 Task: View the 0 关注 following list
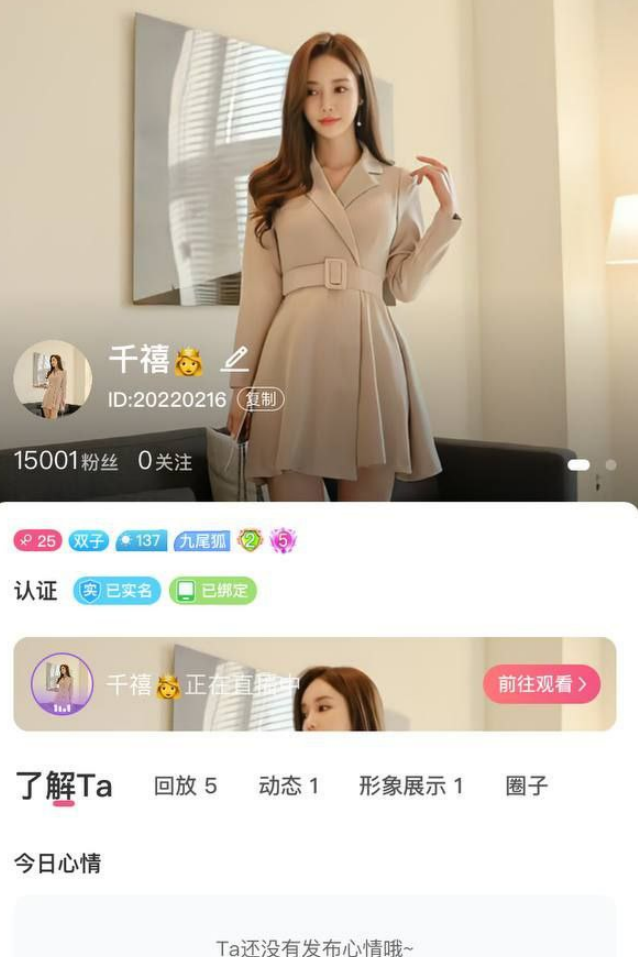[x=165, y=461]
